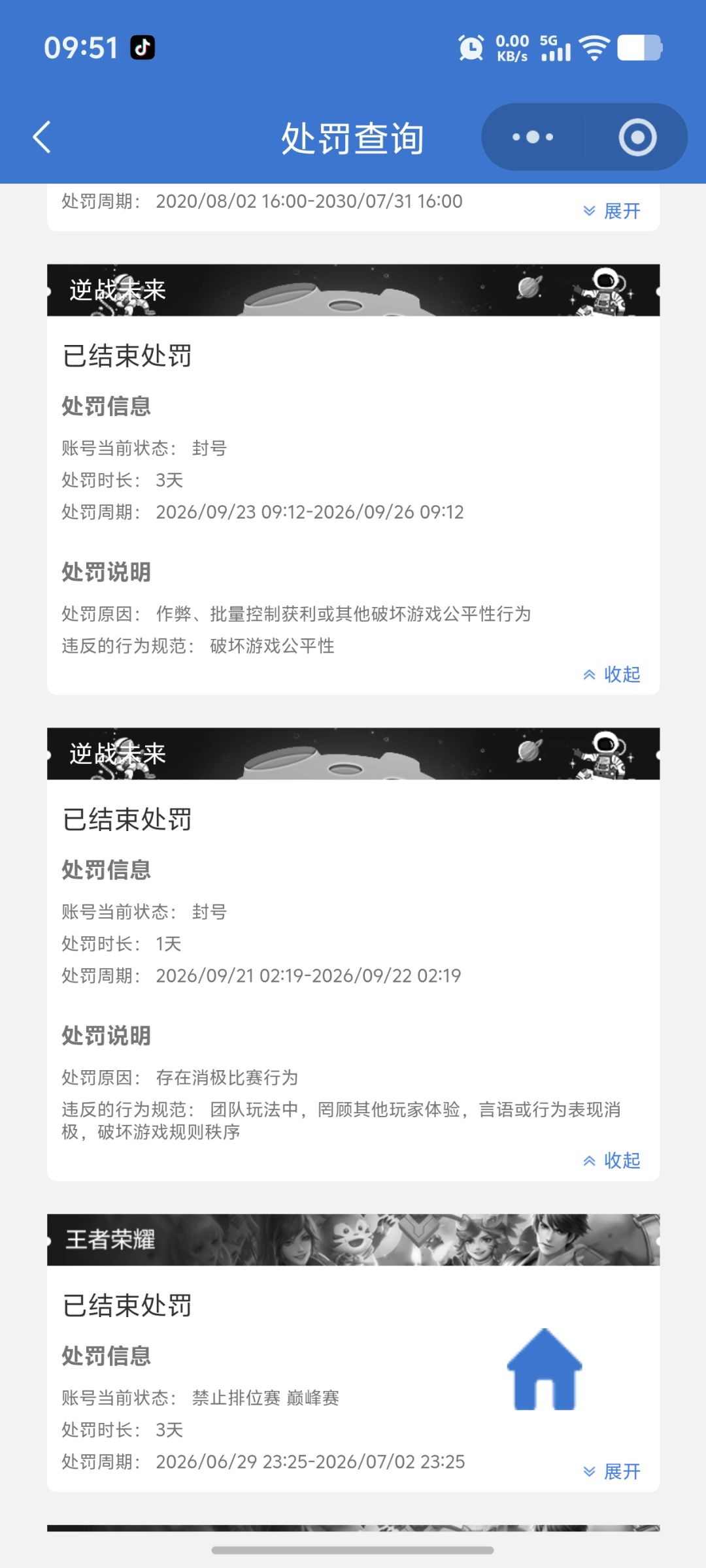Close the mini program with circle button

point(637,137)
